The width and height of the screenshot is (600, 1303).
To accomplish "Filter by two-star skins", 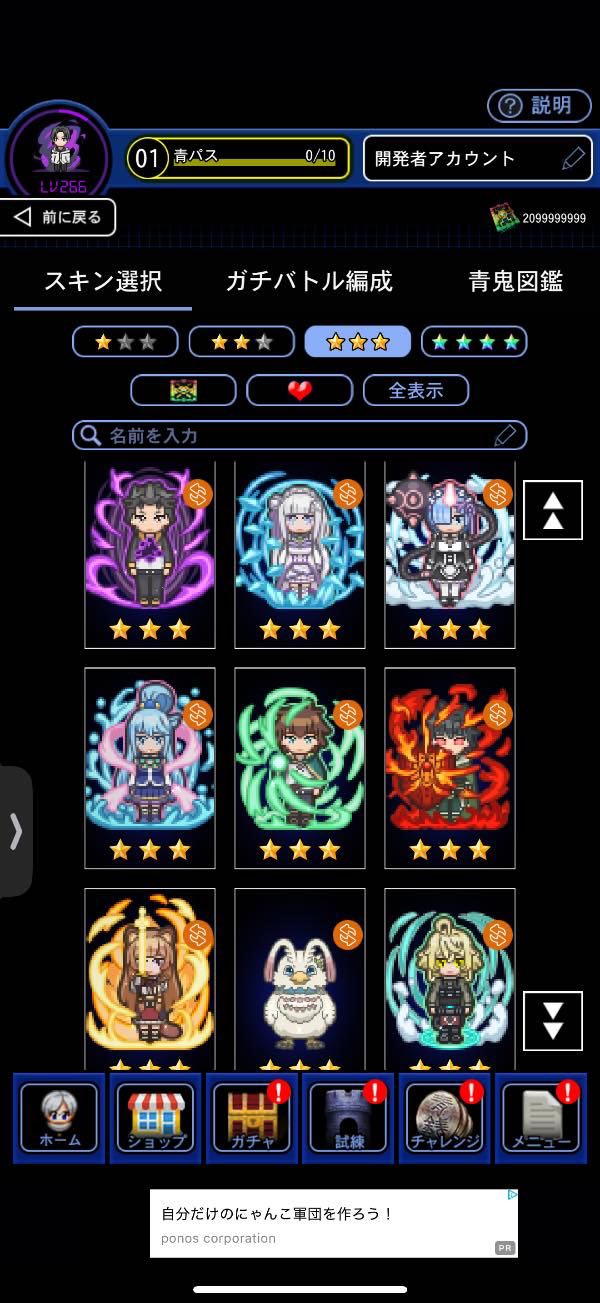I will tap(241, 342).
